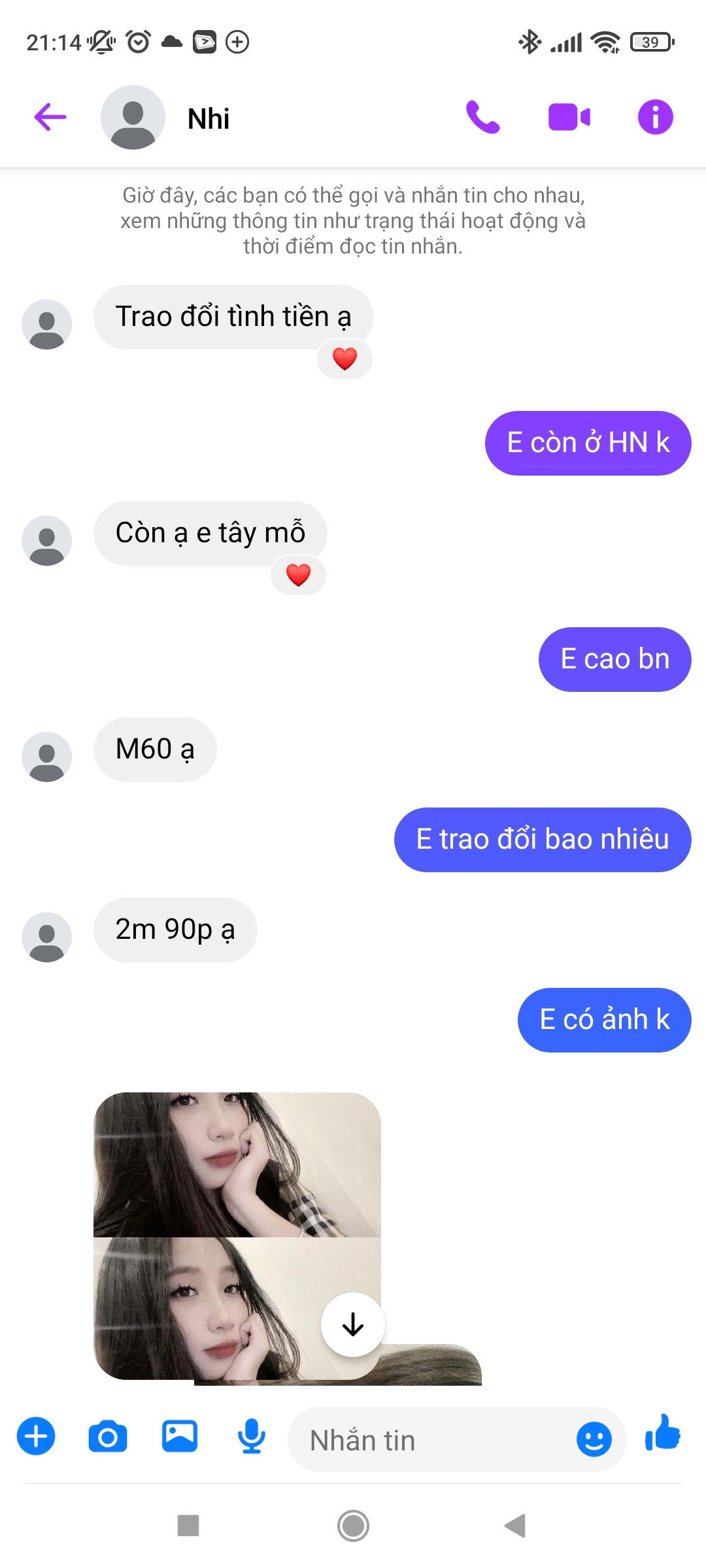
Task: Open the plus menu for more actions
Action: (36, 1437)
